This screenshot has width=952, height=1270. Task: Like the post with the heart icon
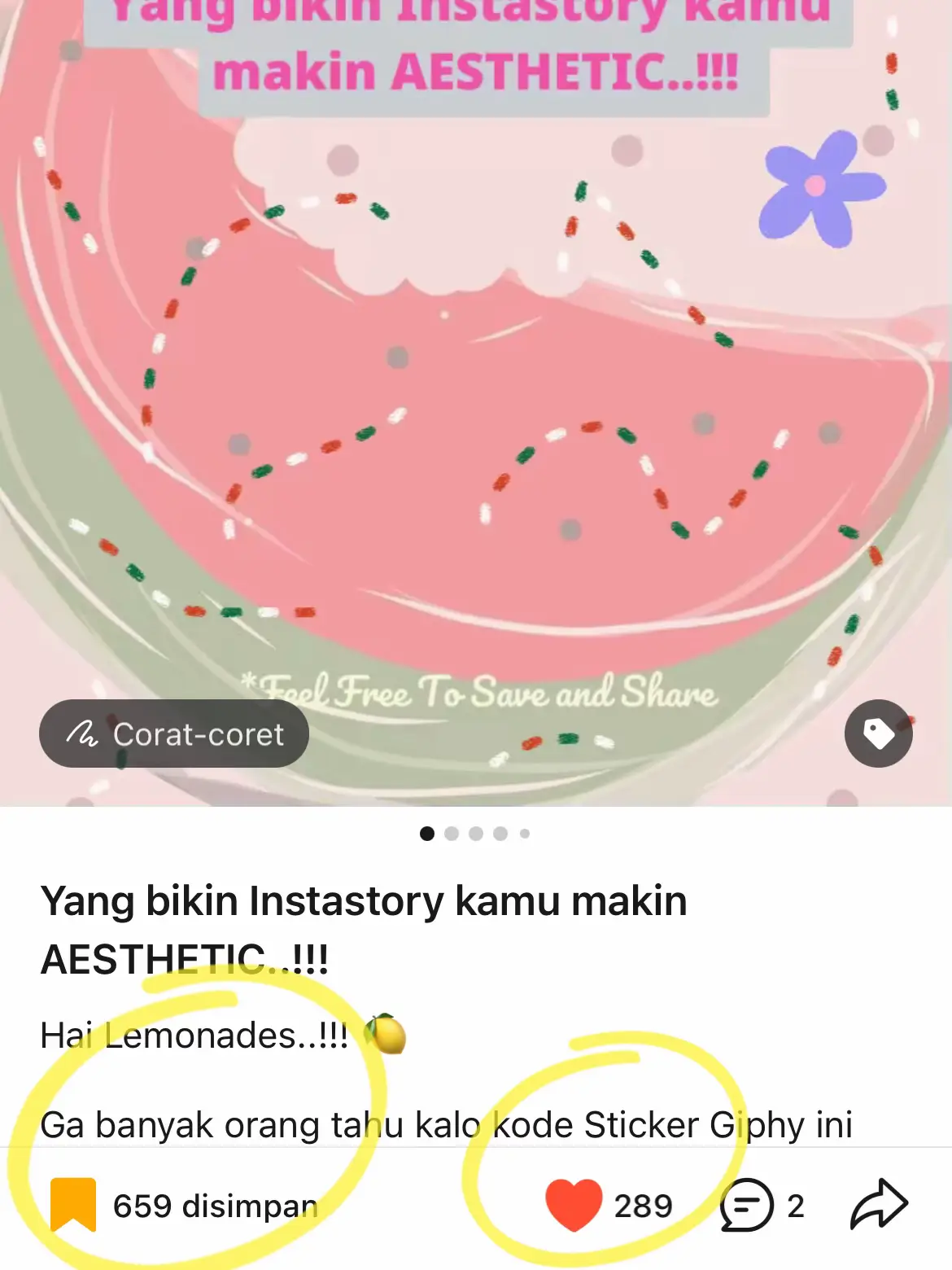click(574, 1205)
